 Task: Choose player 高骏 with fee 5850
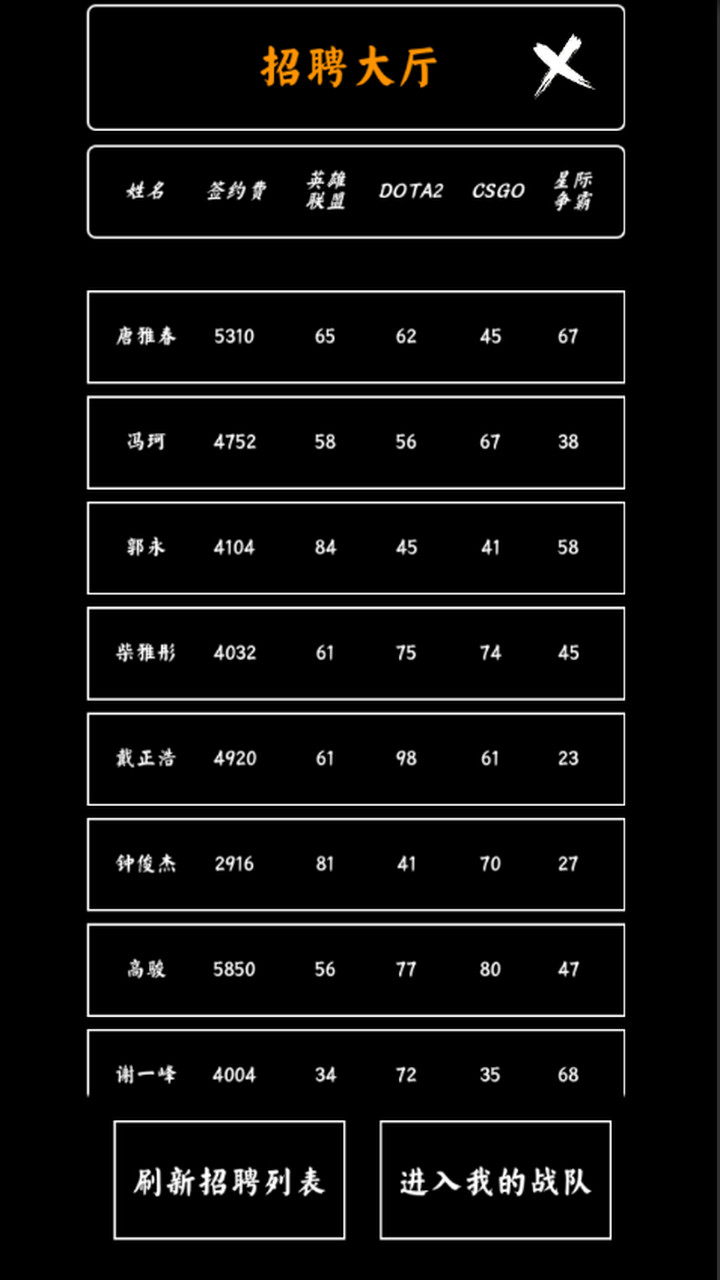point(355,970)
